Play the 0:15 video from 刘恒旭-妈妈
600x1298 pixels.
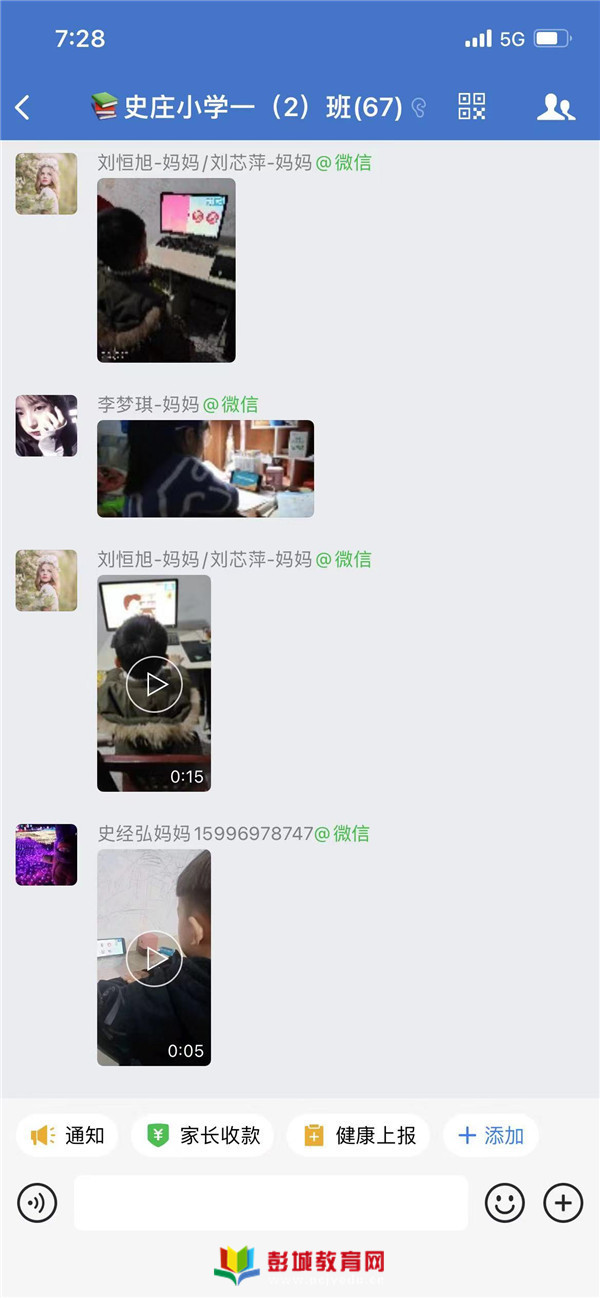pyautogui.click(x=155, y=684)
